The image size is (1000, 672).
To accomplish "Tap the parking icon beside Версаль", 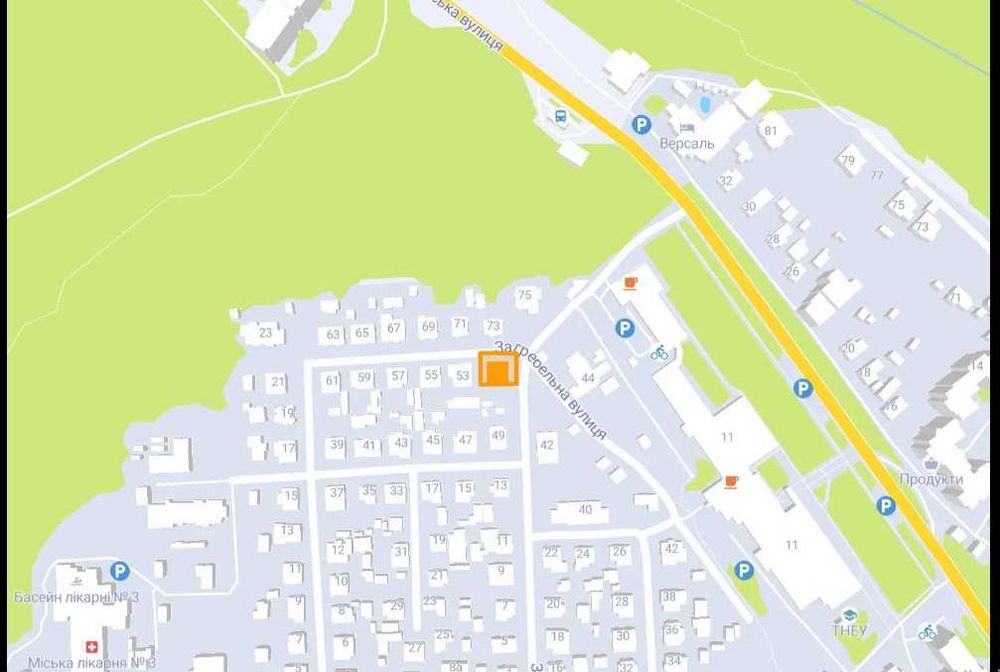I will [x=640, y=125].
